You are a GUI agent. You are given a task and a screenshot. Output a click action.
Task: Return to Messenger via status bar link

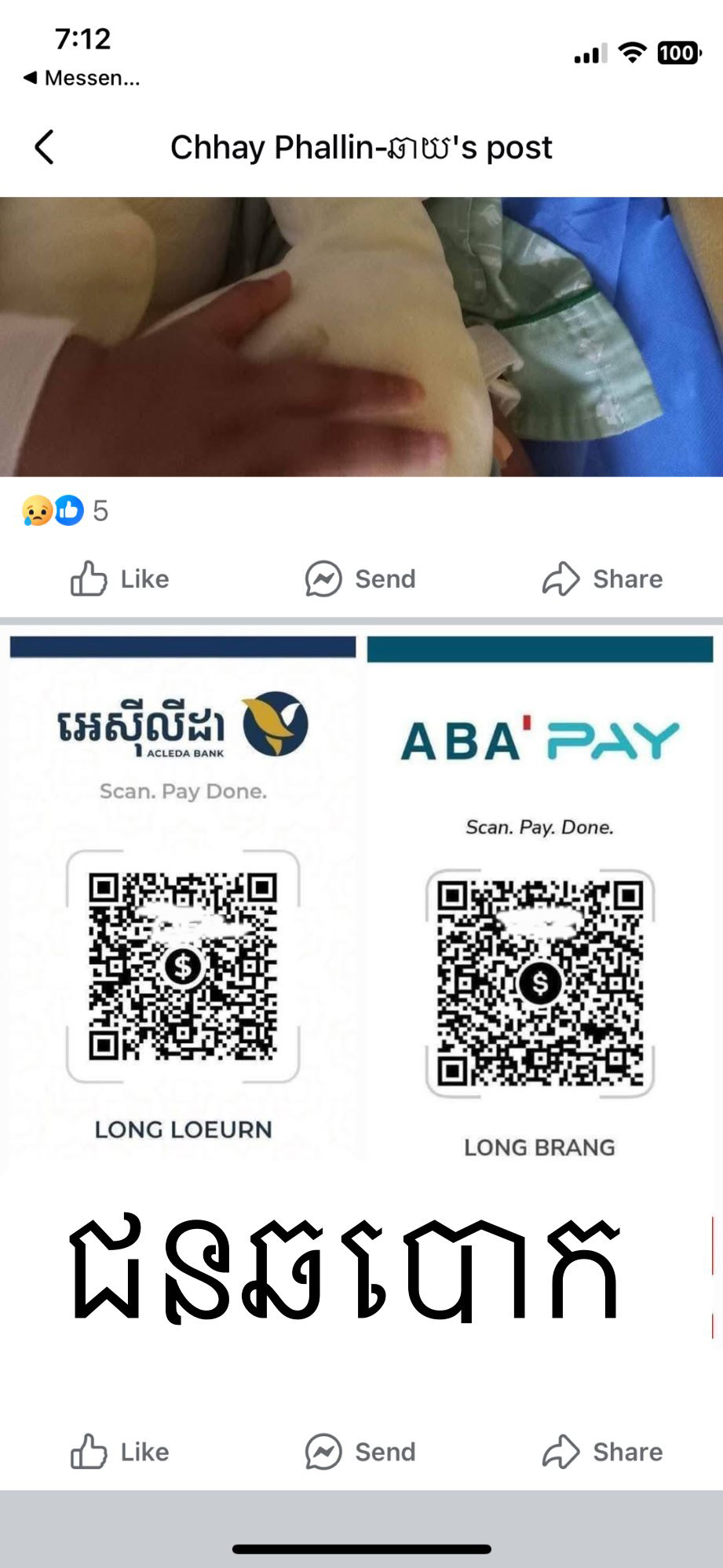(x=82, y=78)
